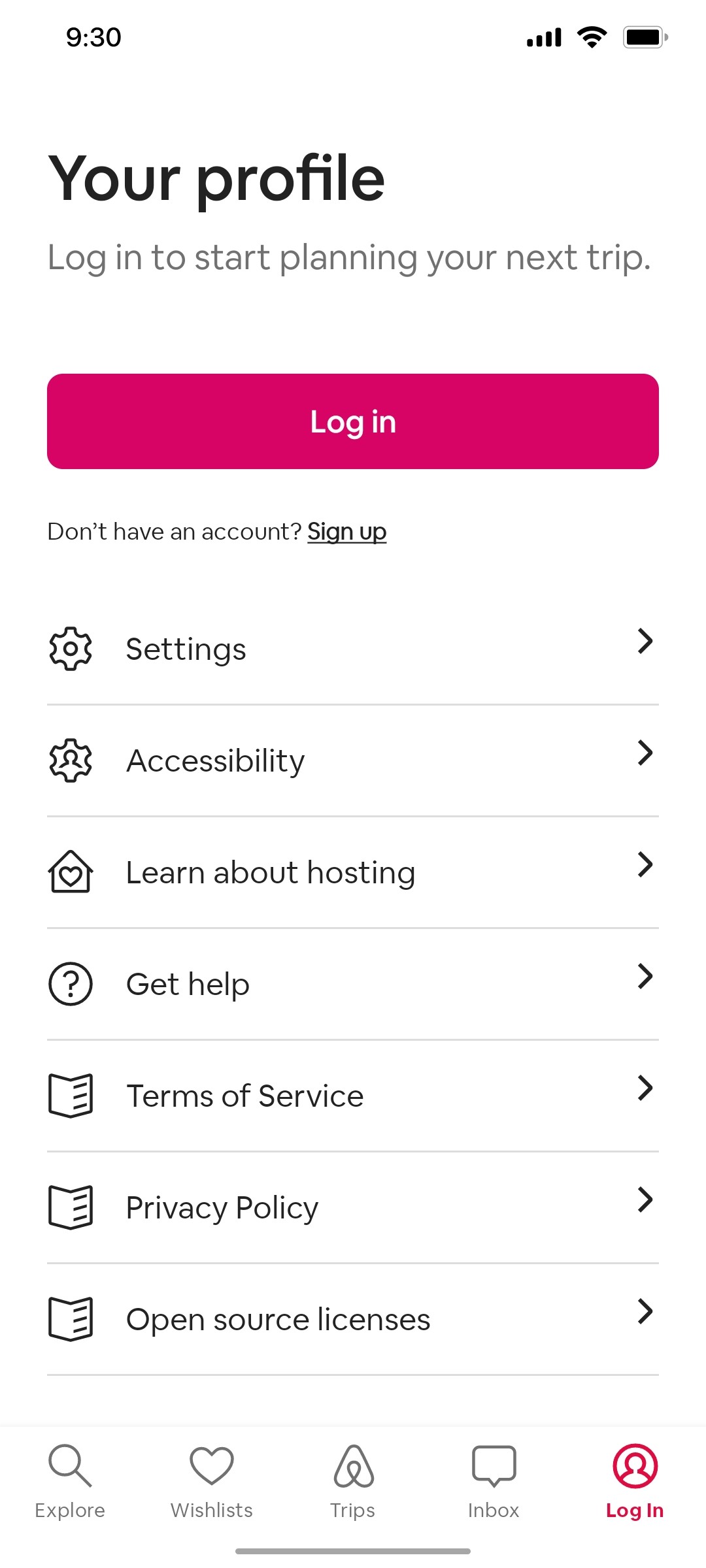Expand the Open source licenses chevron
Viewport: 706px width, 1568px height.
pyautogui.click(x=645, y=1311)
